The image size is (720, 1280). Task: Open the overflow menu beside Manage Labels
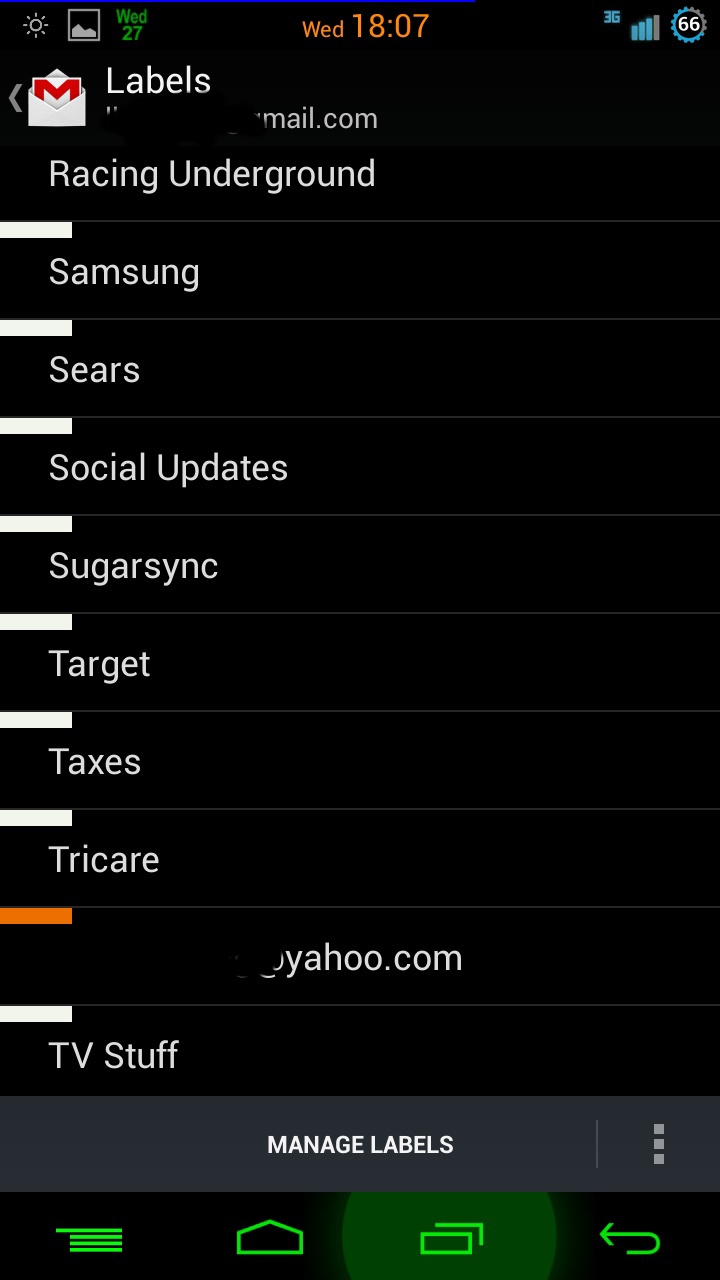click(658, 1144)
